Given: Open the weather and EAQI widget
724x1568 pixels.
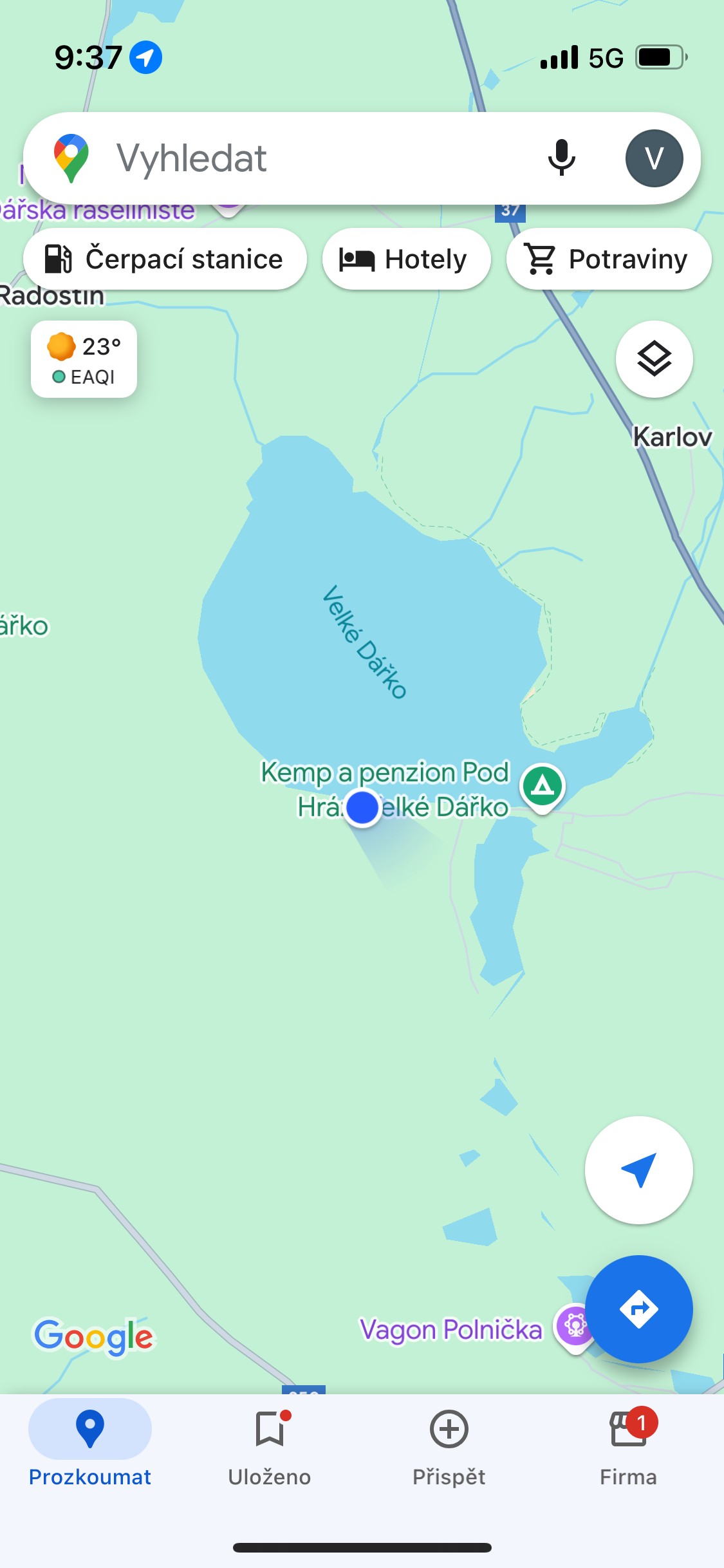Looking at the screenshot, I should (84, 360).
